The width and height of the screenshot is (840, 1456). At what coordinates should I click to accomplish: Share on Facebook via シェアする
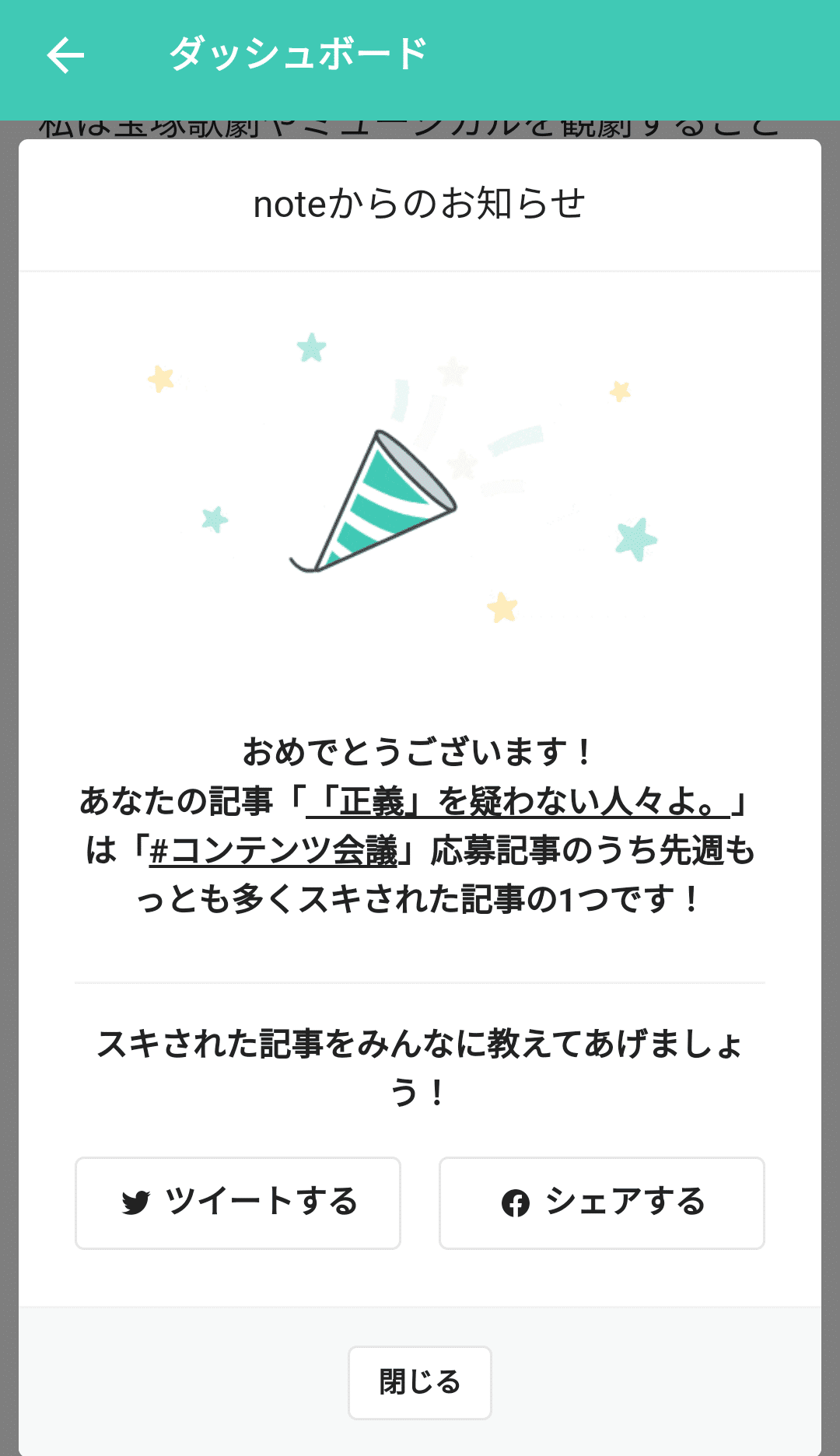[602, 1202]
